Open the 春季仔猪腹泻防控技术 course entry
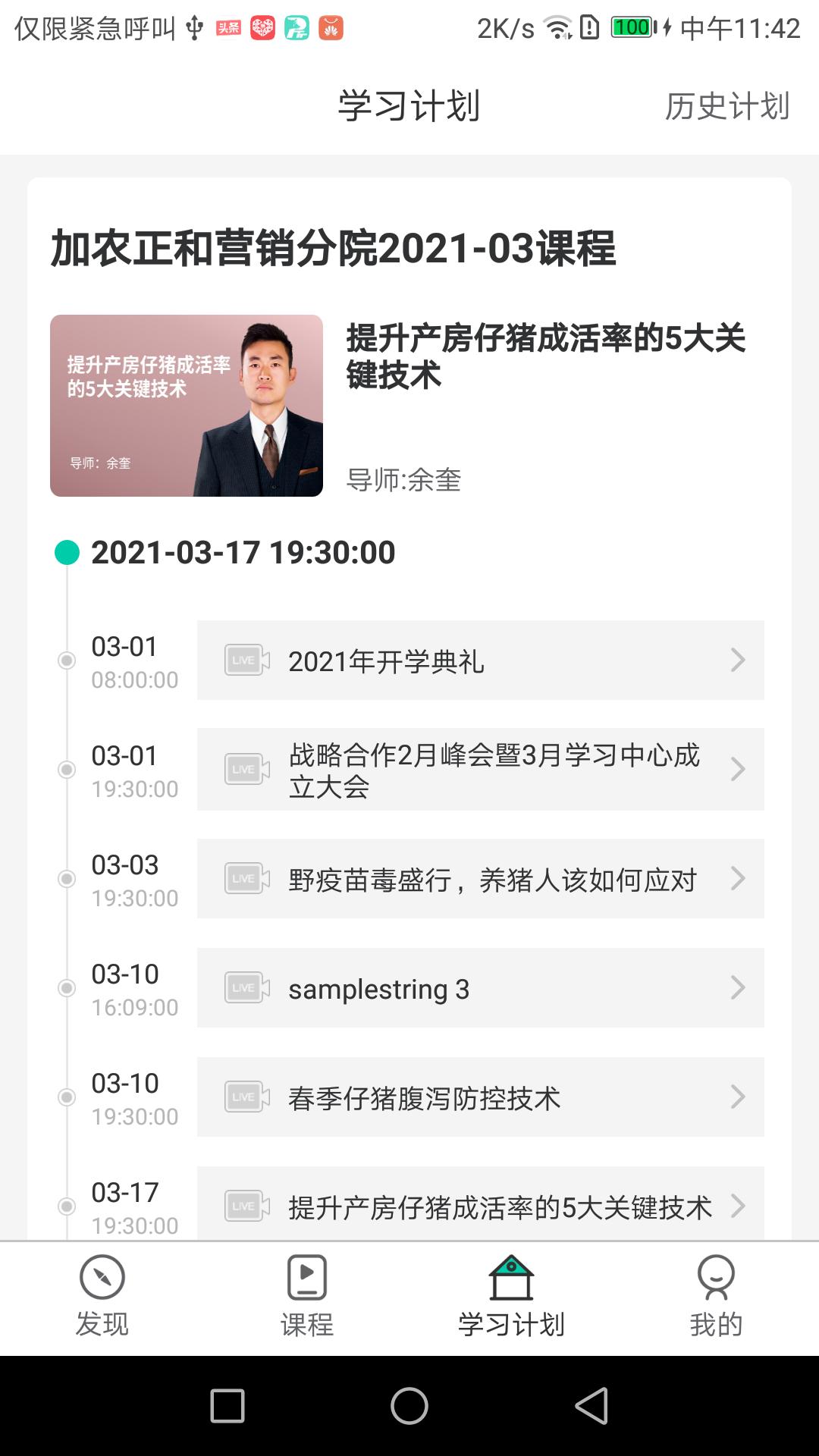 [x=478, y=1097]
